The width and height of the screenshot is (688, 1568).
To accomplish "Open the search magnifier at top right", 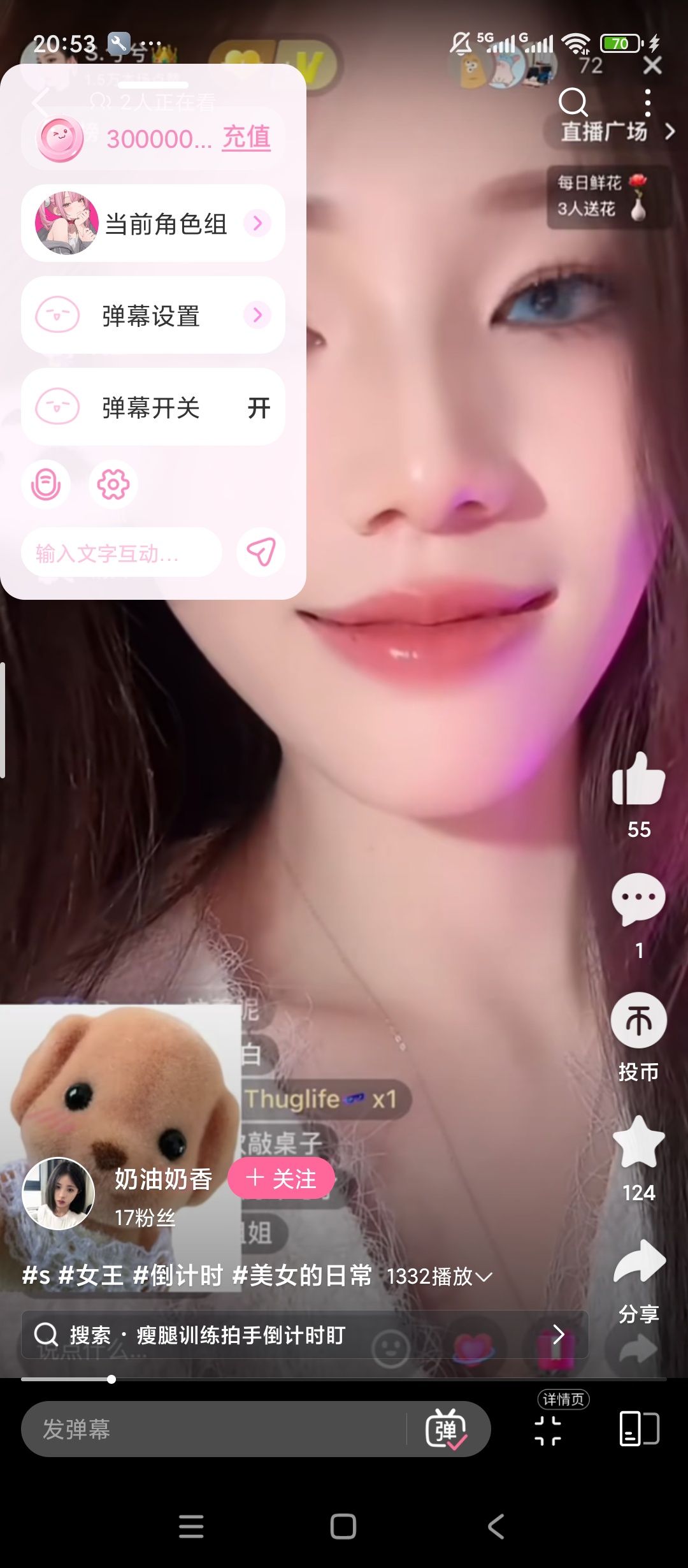I will (573, 102).
